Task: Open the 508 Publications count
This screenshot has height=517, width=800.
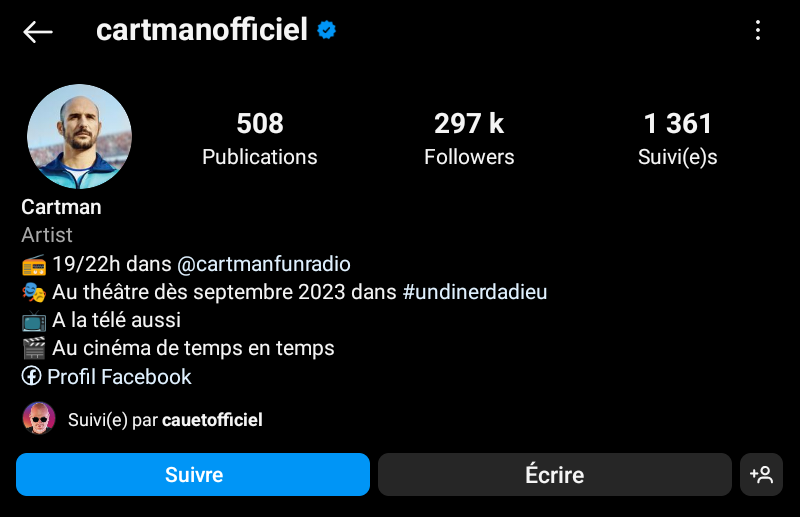Action: point(260,139)
